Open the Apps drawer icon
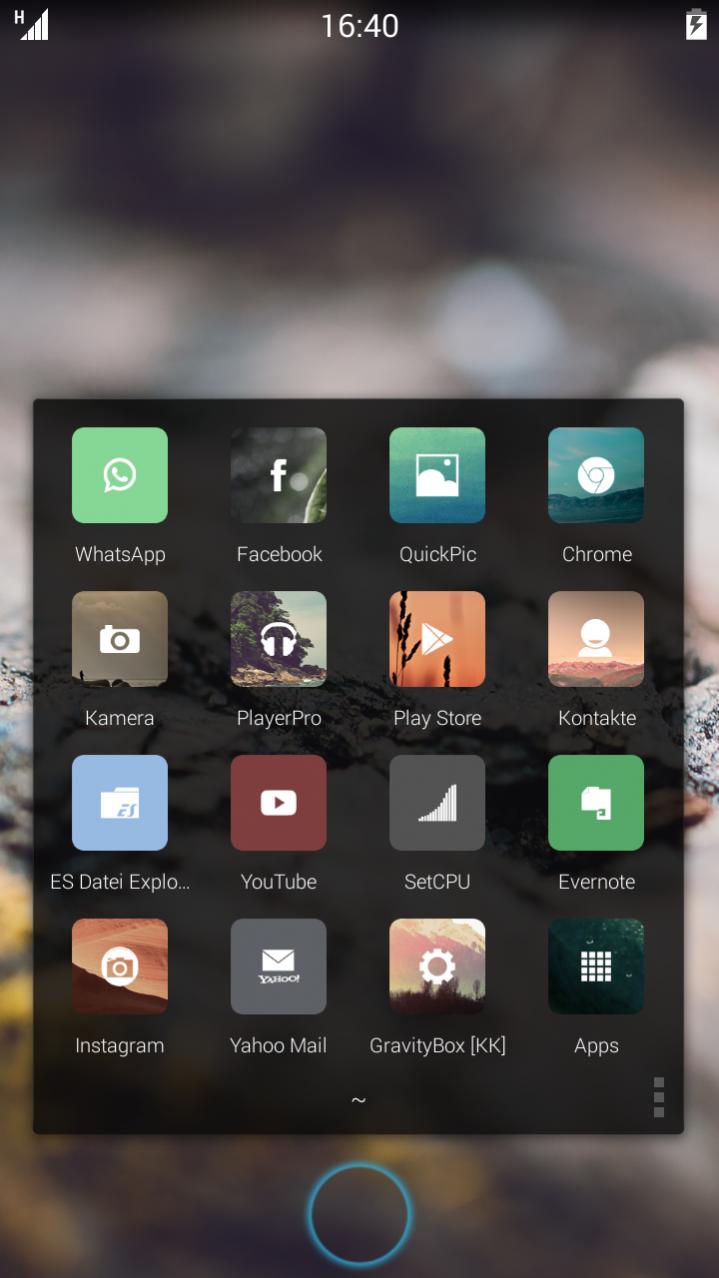The width and height of the screenshot is (719, 1278). pyautogui.click(x=596, y=967)
